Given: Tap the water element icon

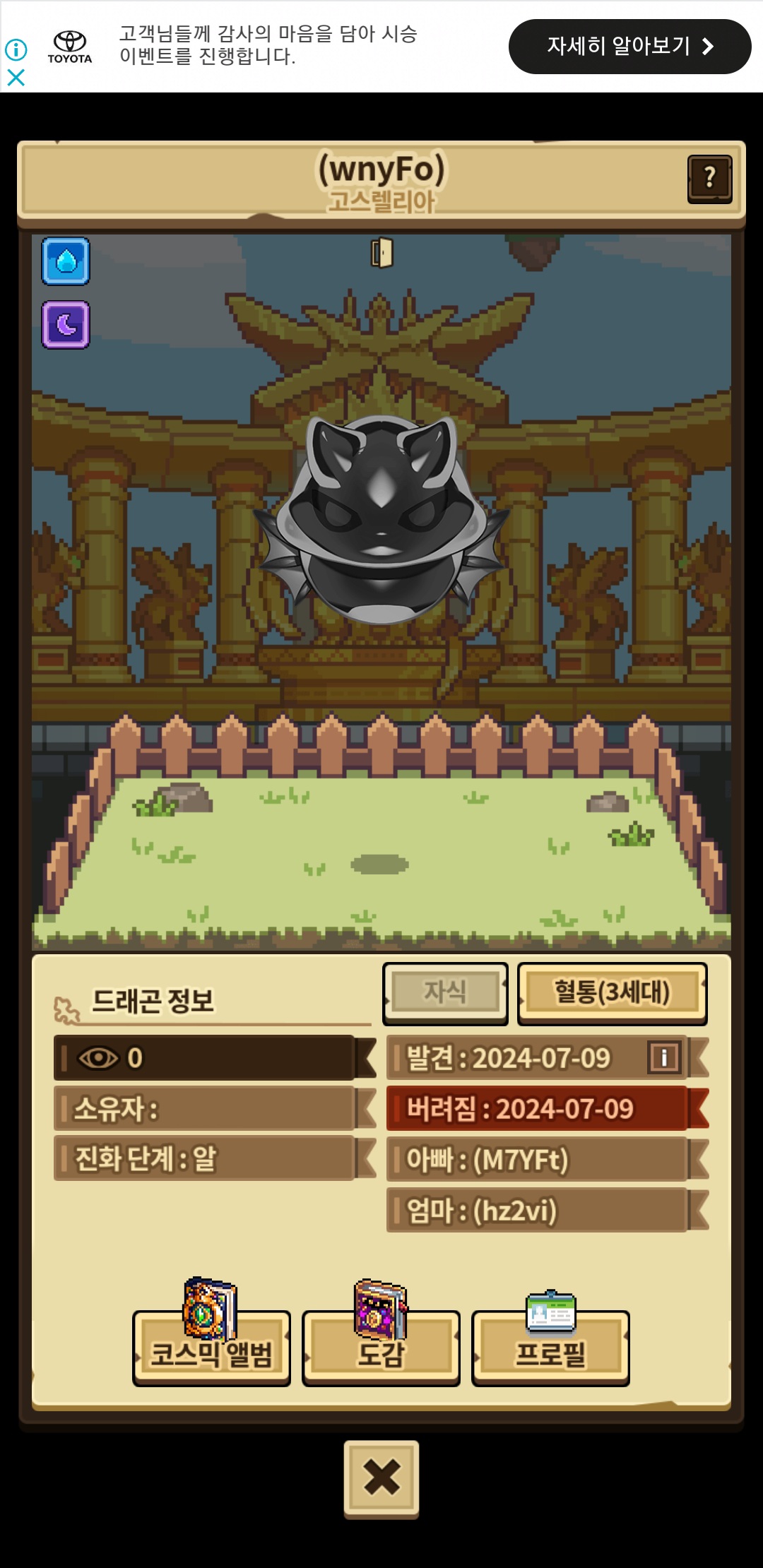Looking at the screenshot, I should [x=66, y=261].
